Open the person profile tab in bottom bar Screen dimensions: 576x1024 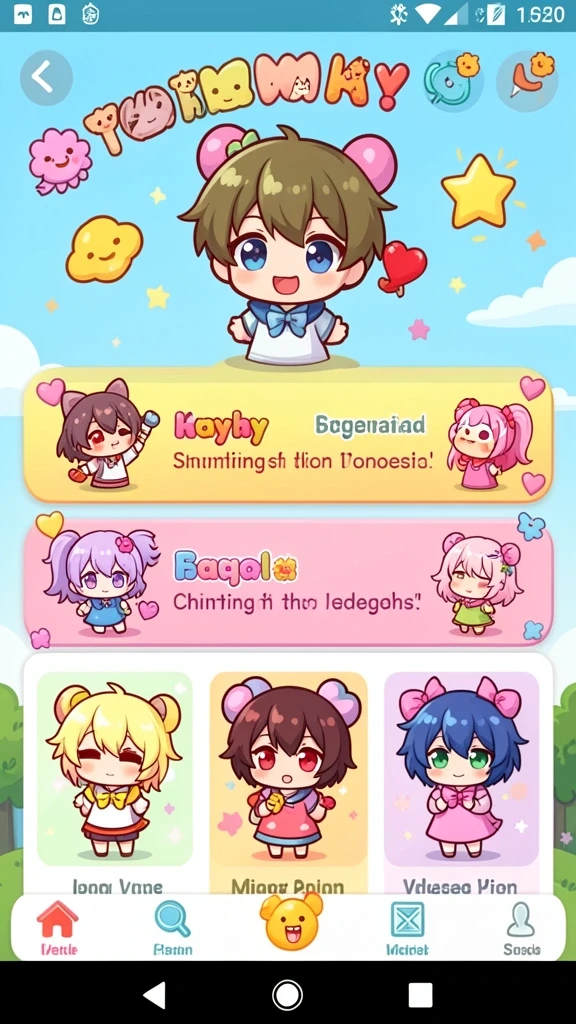tap(521, 928)
